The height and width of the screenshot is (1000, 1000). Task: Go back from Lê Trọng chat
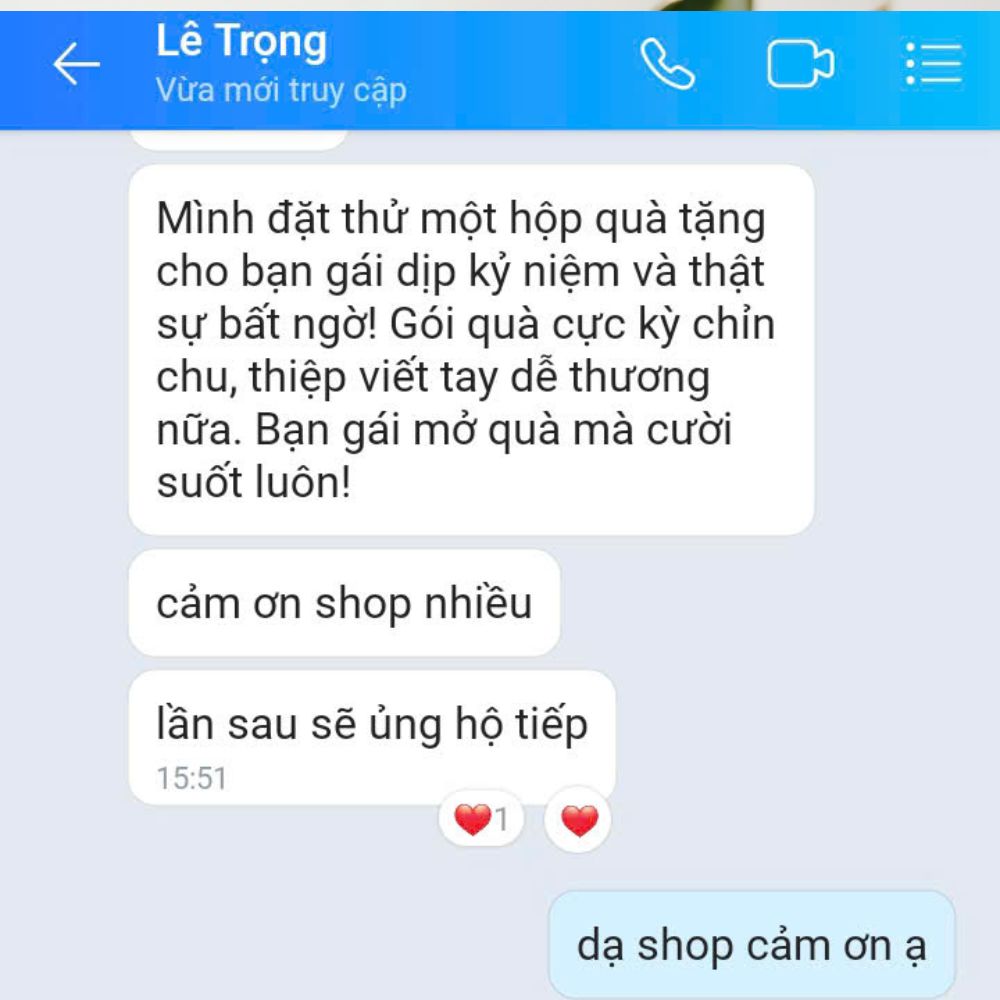click(x=76, y=66)
